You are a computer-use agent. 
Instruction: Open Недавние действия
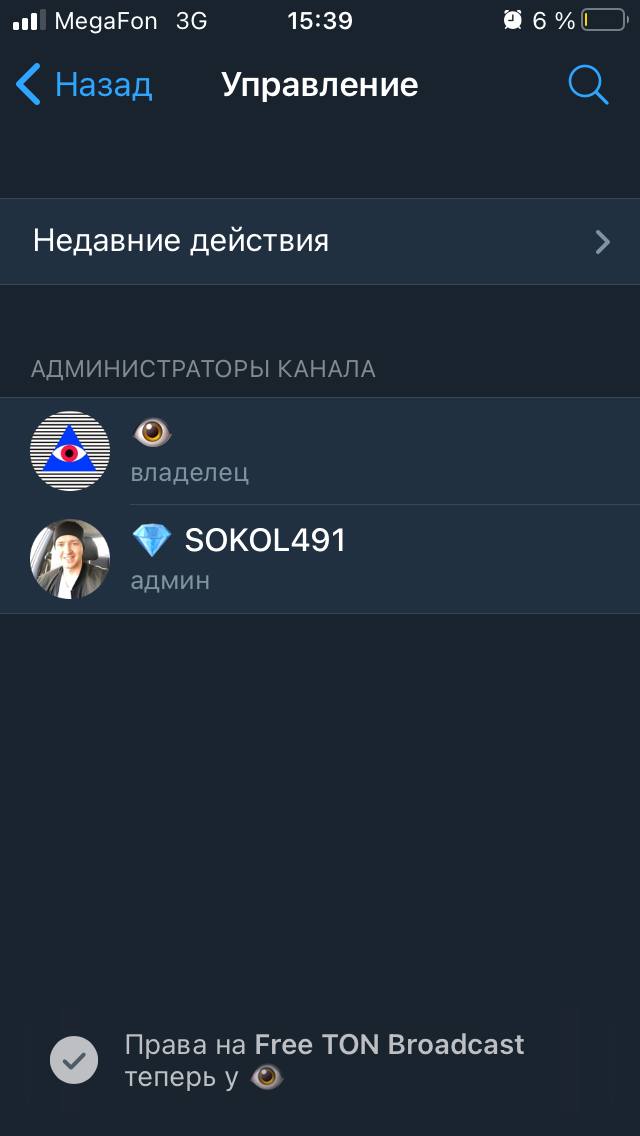320,241
